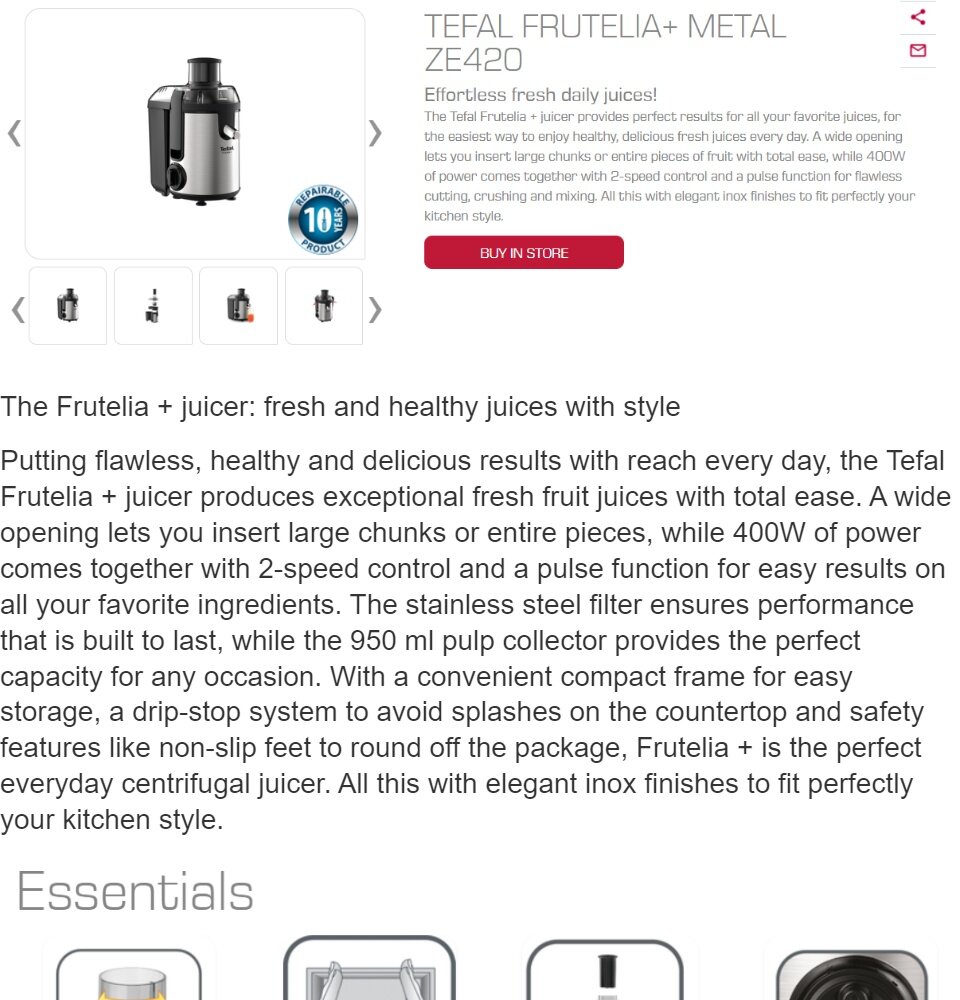Screen dimensions: 960x1000
Task: Select the first juicer thumbnail
Action: (68, 306)
